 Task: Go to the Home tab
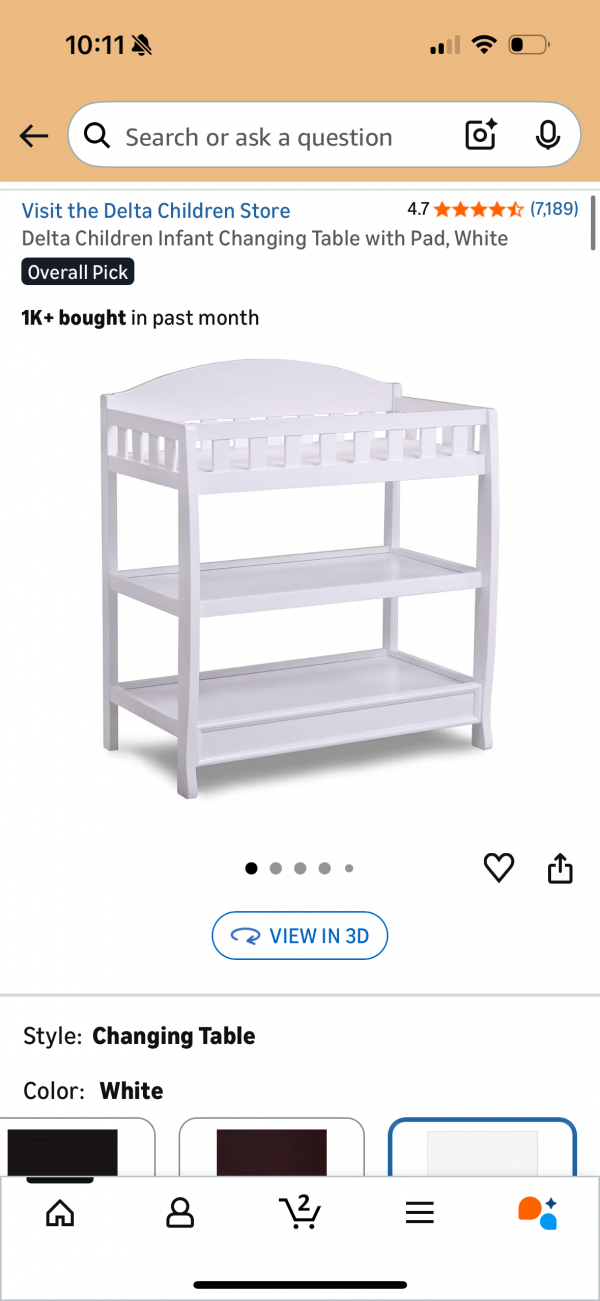[61, 1214]
